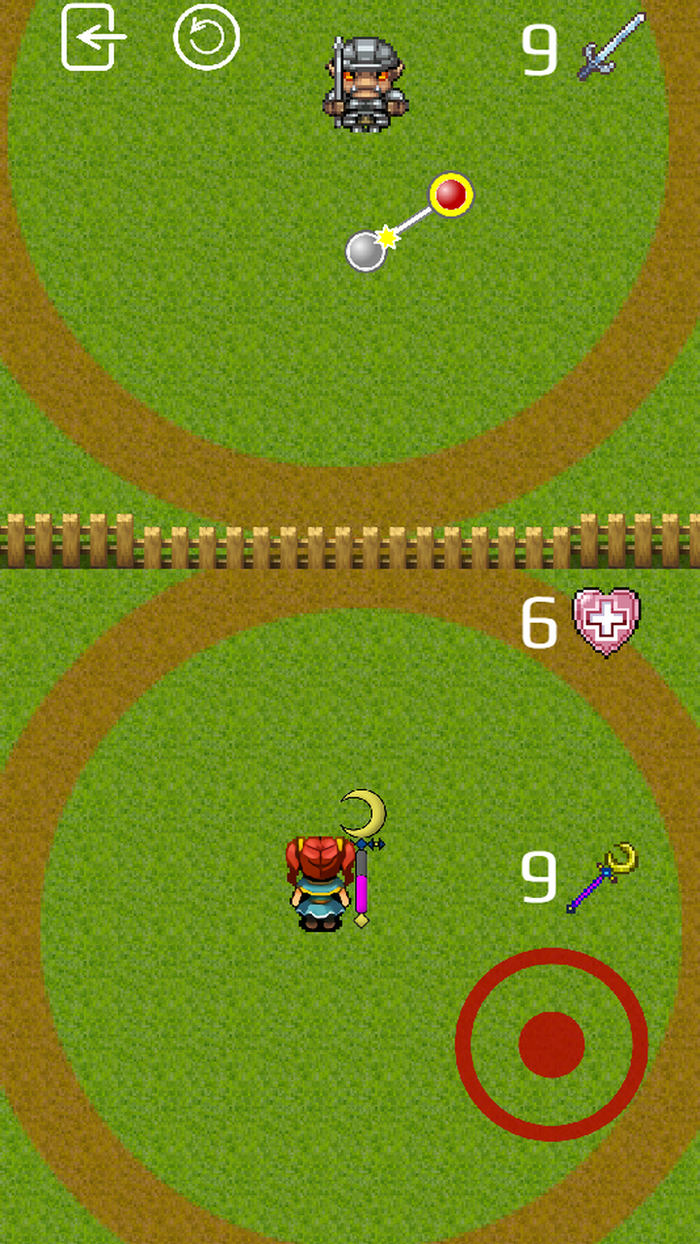Restart the level with the circular arrow

tap(206, 38)
